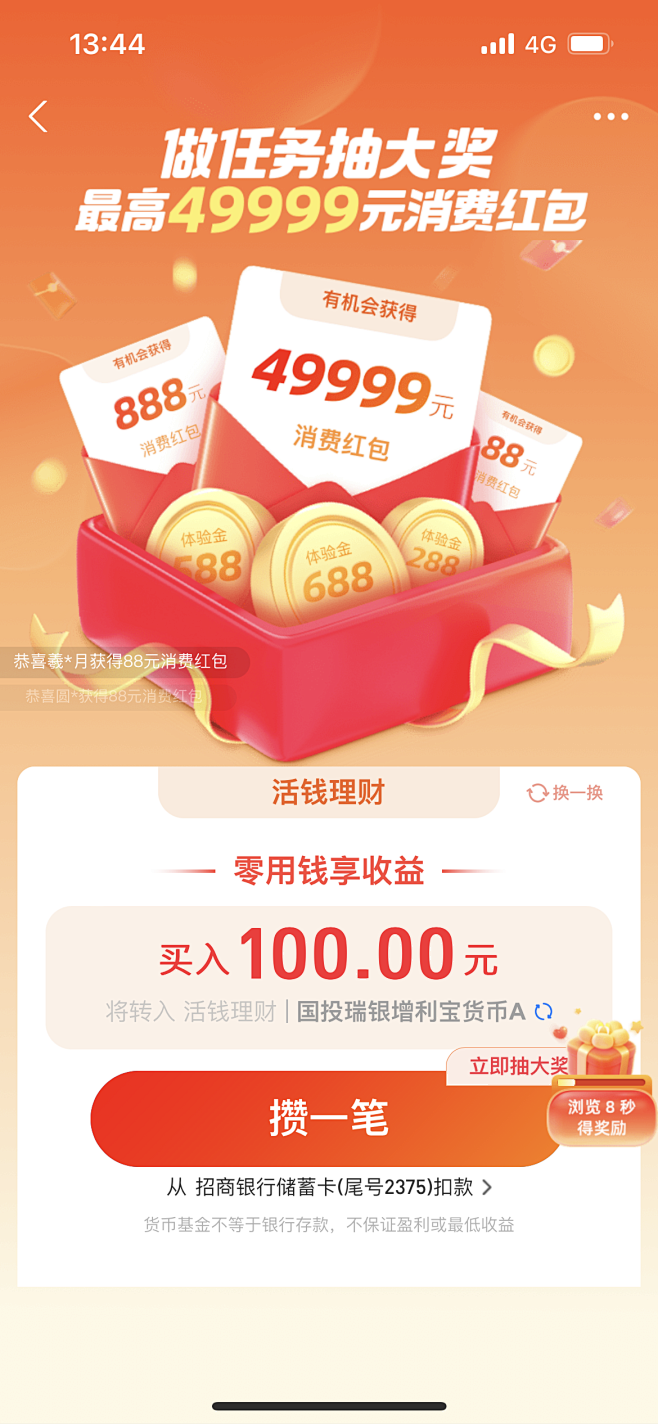Change the 招商银行储蓄卡 payment card
This screenshot has width=658, height=1424.
click(329, 1187)
